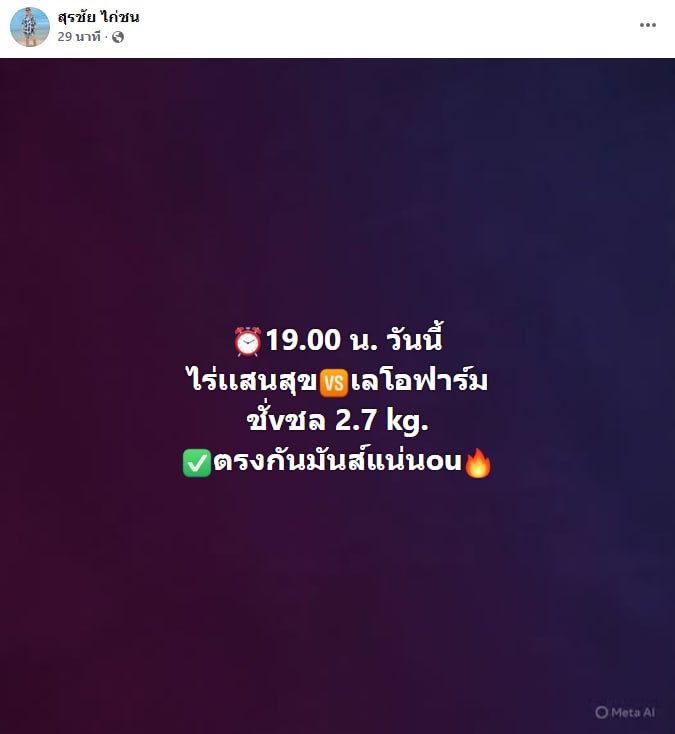
Task: Open สุรชัย ไก่ชน profile name link
Action: [x=99, y=17]
